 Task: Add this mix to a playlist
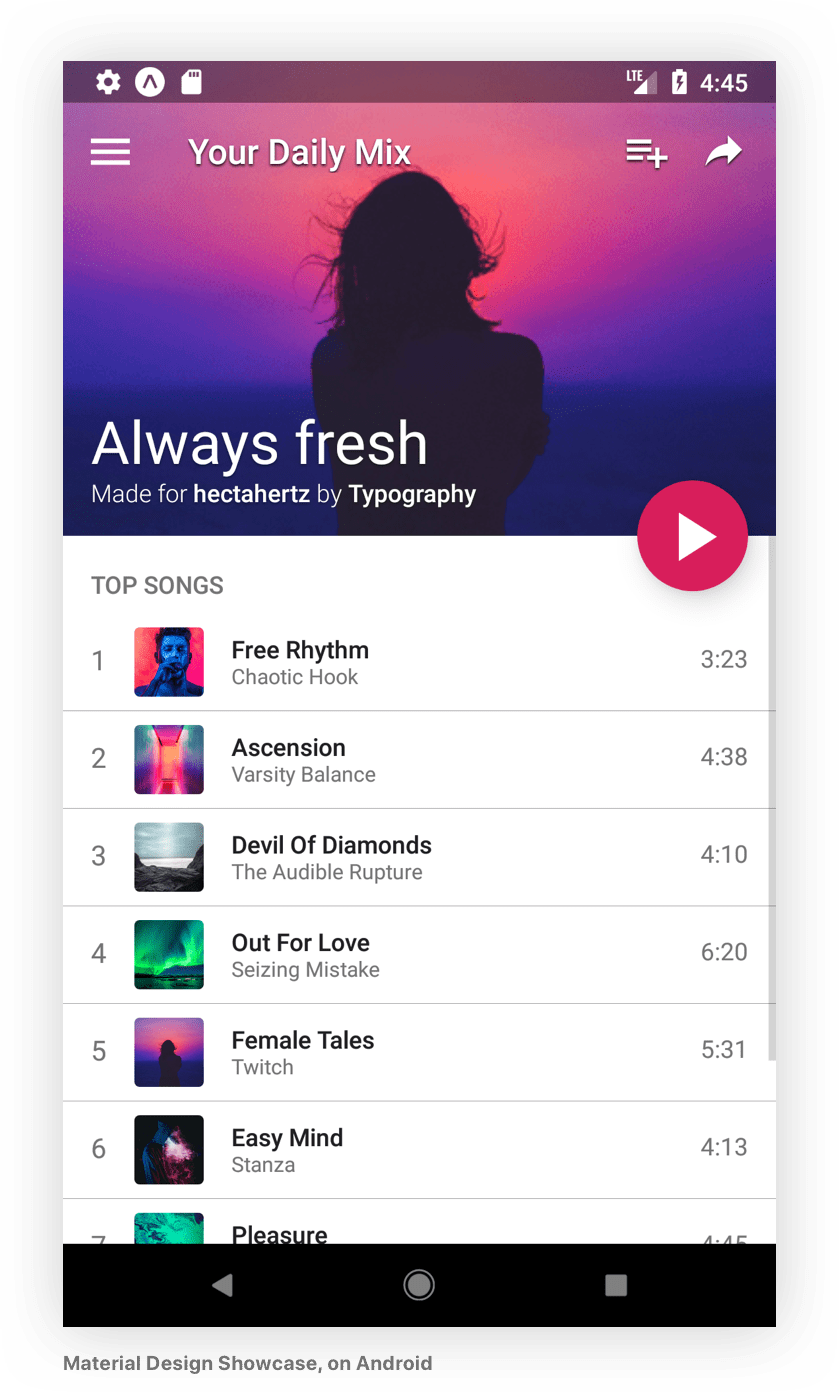[646, 153]
